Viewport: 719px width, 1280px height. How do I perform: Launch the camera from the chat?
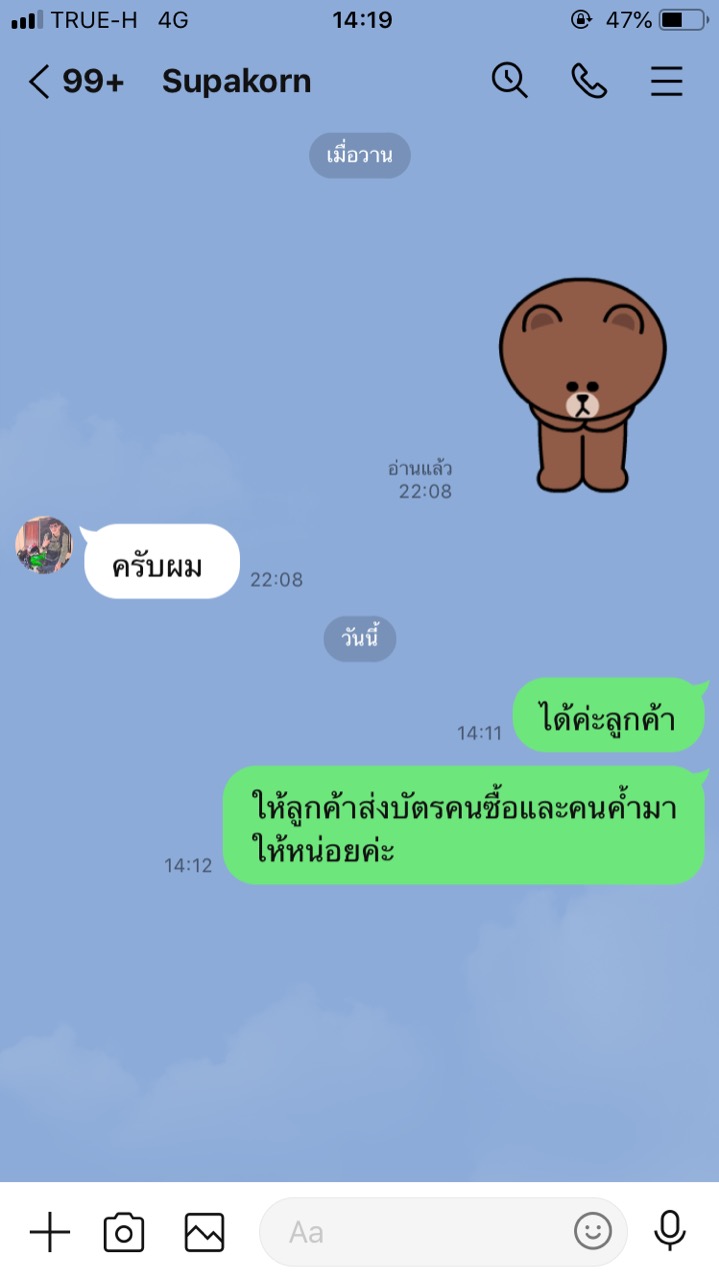point(124,1232)
